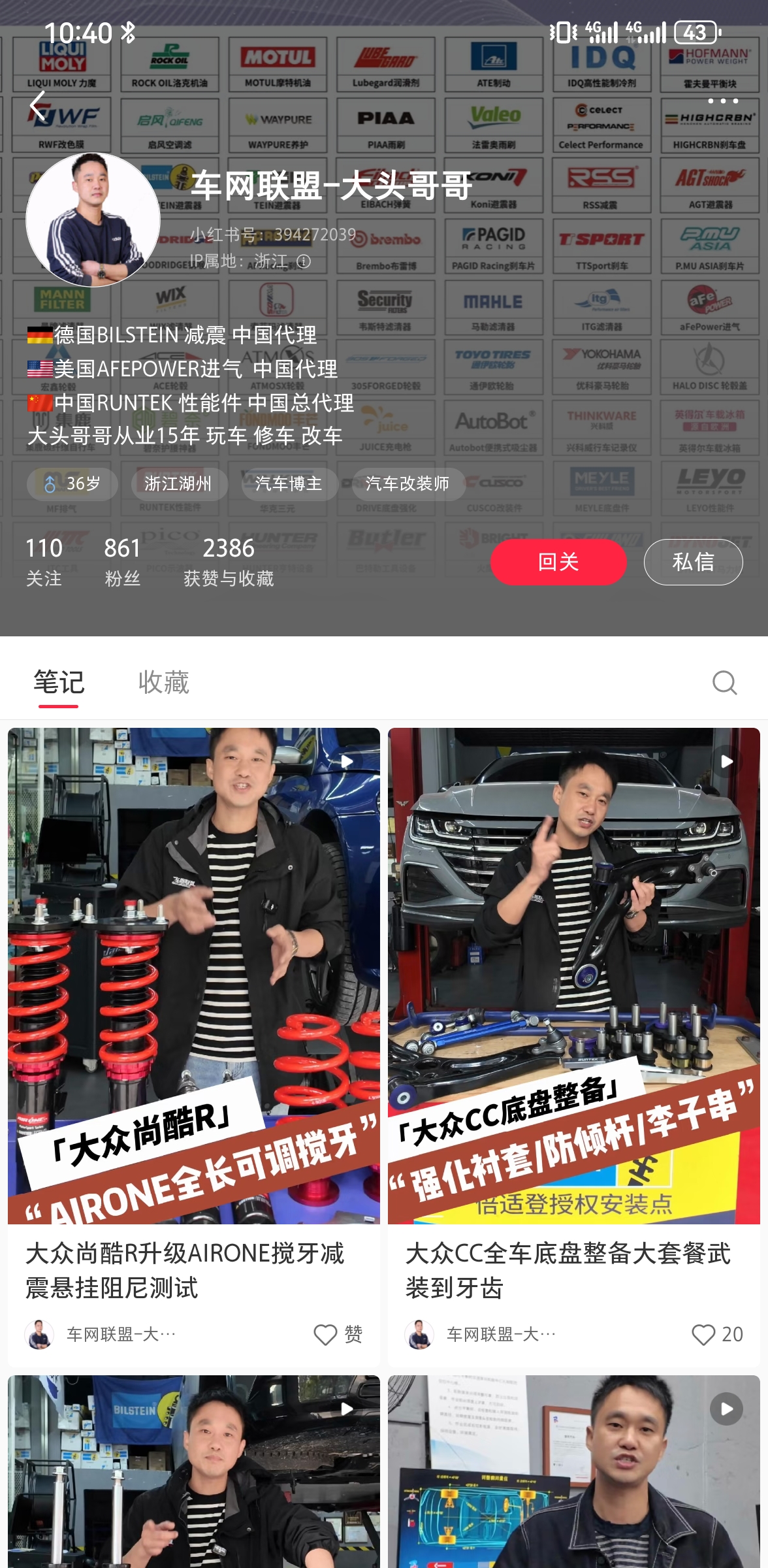Open the 大众尚酷R升级AIRONE绞牙减震 note

193,980
